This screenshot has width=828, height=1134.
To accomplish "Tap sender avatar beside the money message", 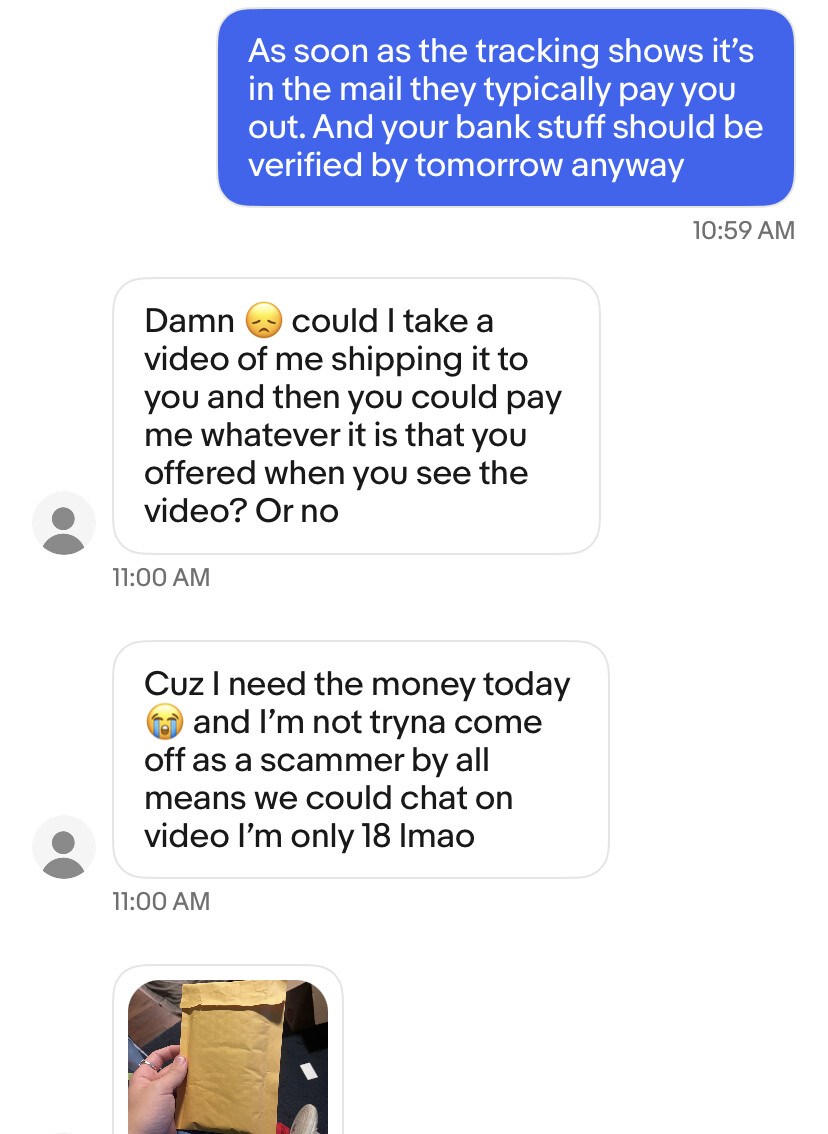I will point(64,847).
